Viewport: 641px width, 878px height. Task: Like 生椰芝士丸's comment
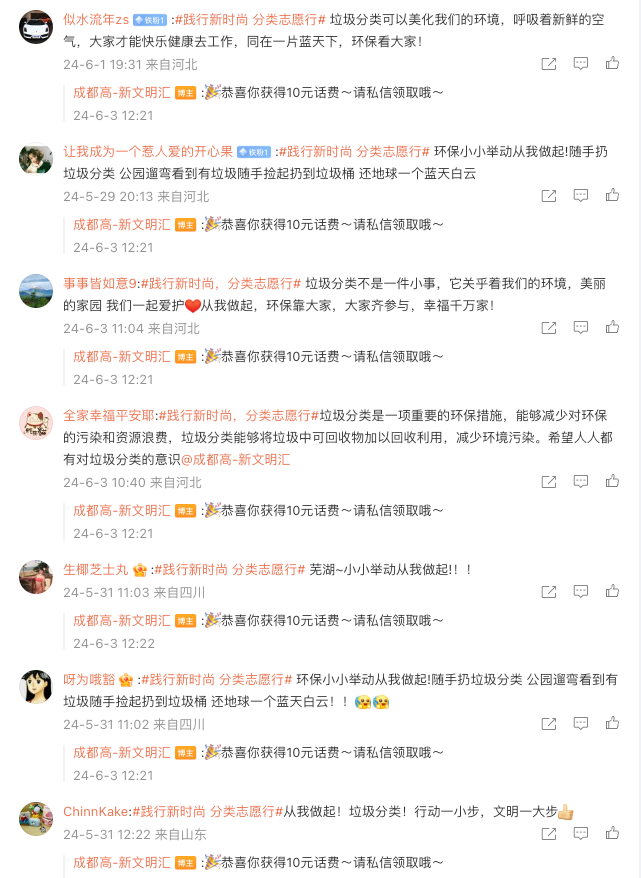coord(612,592)
